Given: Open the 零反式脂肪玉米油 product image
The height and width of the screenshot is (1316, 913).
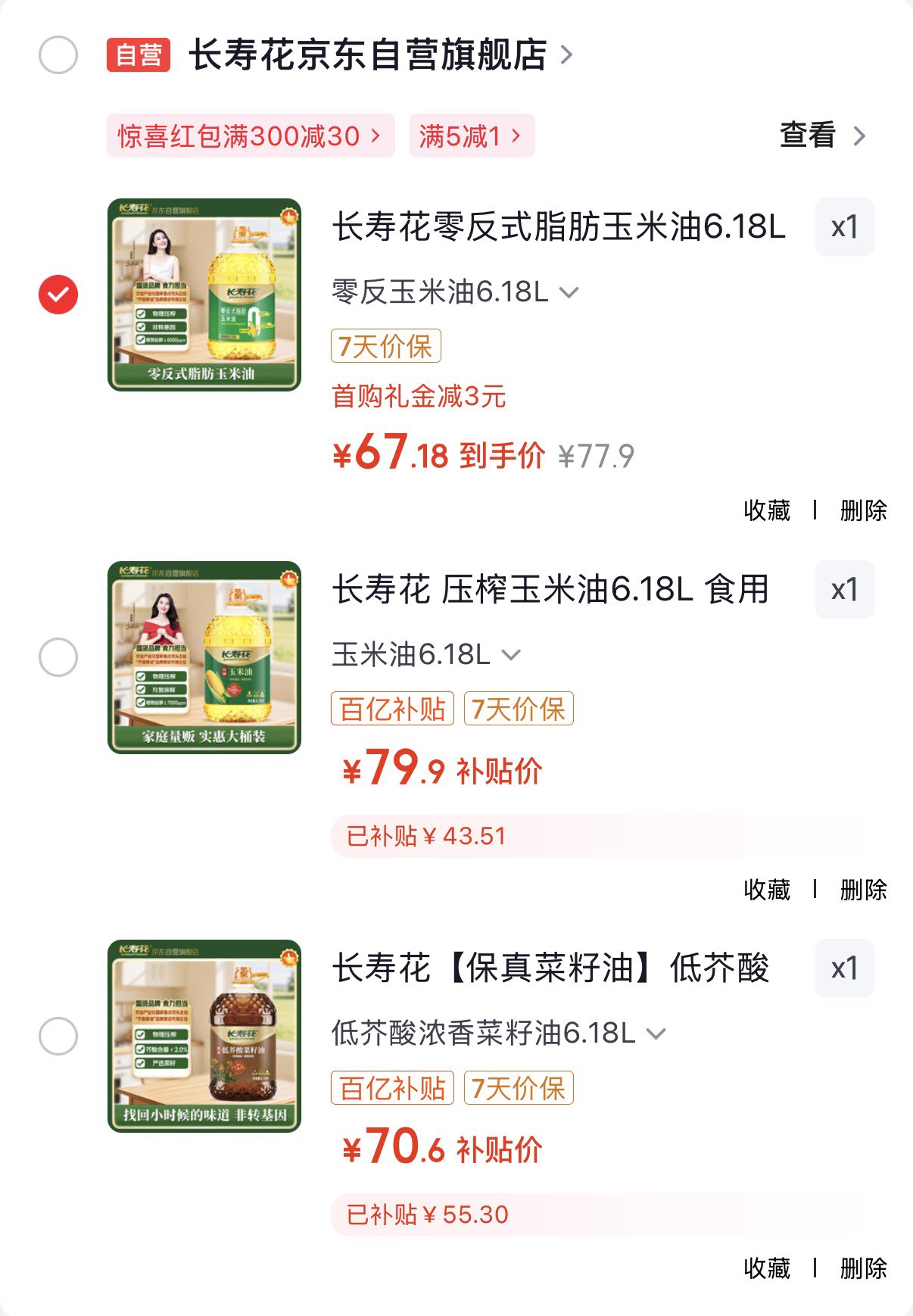Looking at the screenshot, I should [x=204, y=295].
